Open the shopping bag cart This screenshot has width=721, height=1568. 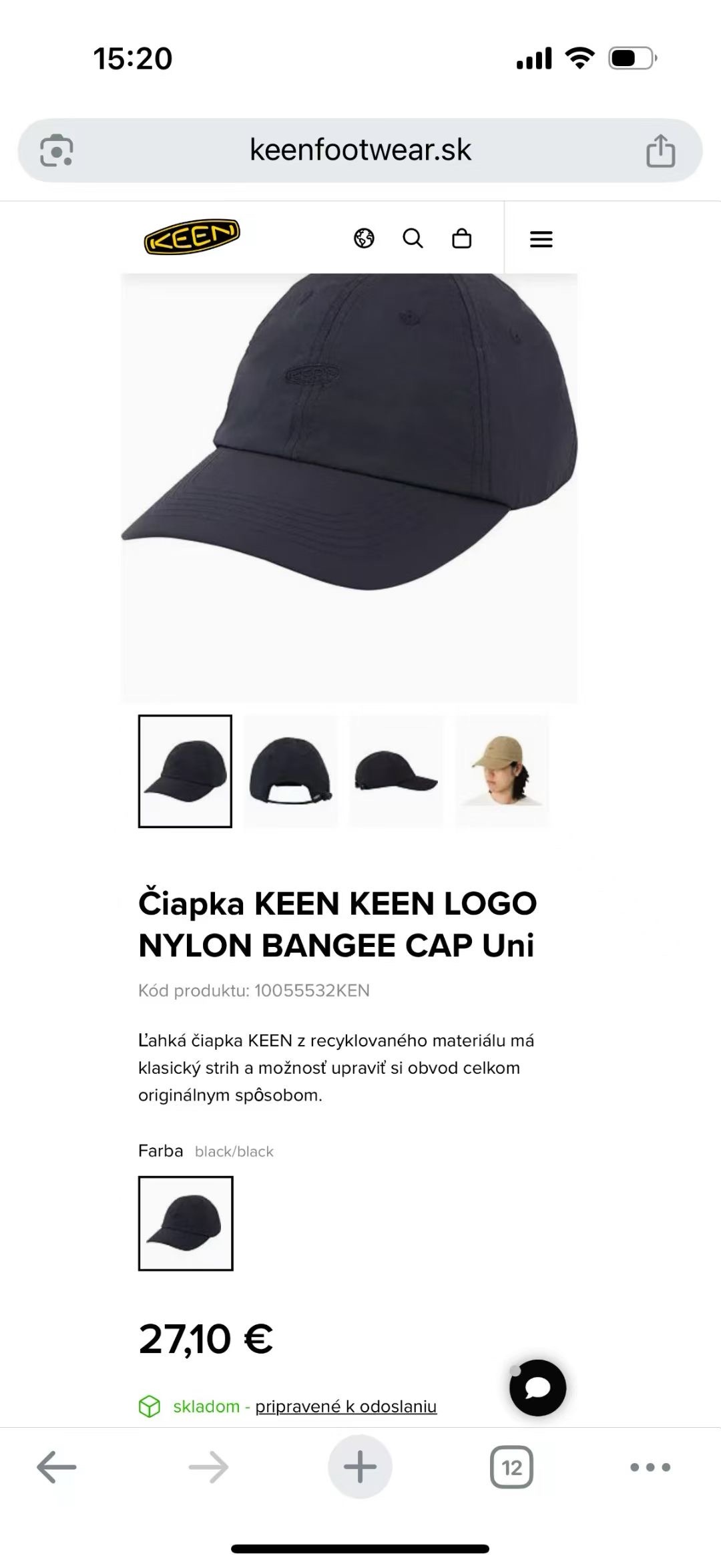(x=462, y=238)
